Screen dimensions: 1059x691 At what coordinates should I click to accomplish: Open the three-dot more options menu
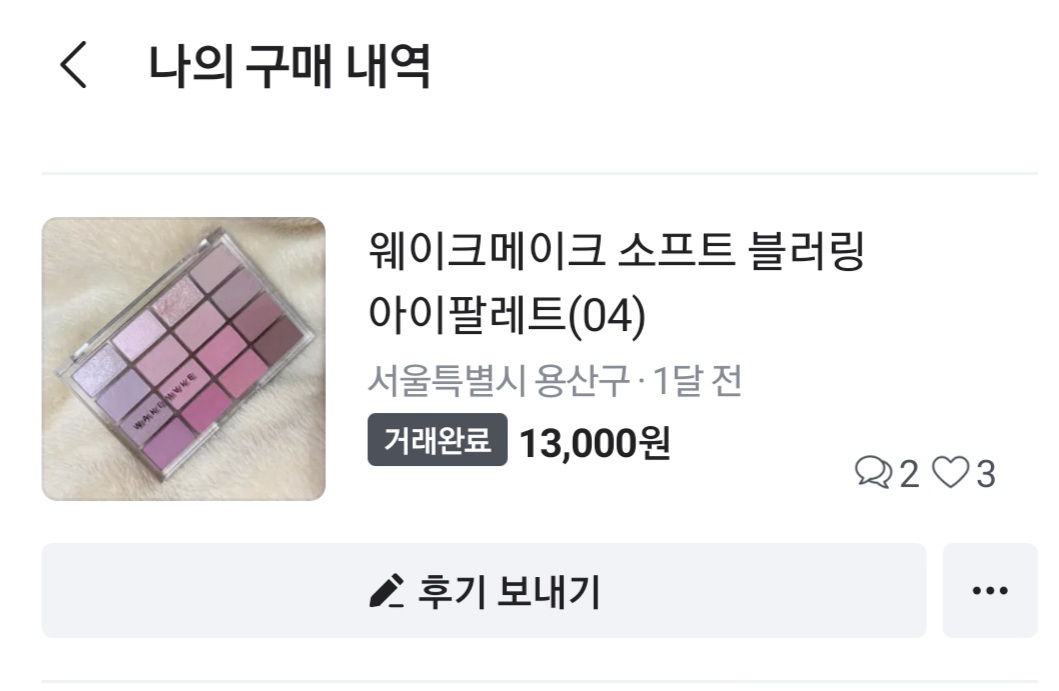coord(989,591)
